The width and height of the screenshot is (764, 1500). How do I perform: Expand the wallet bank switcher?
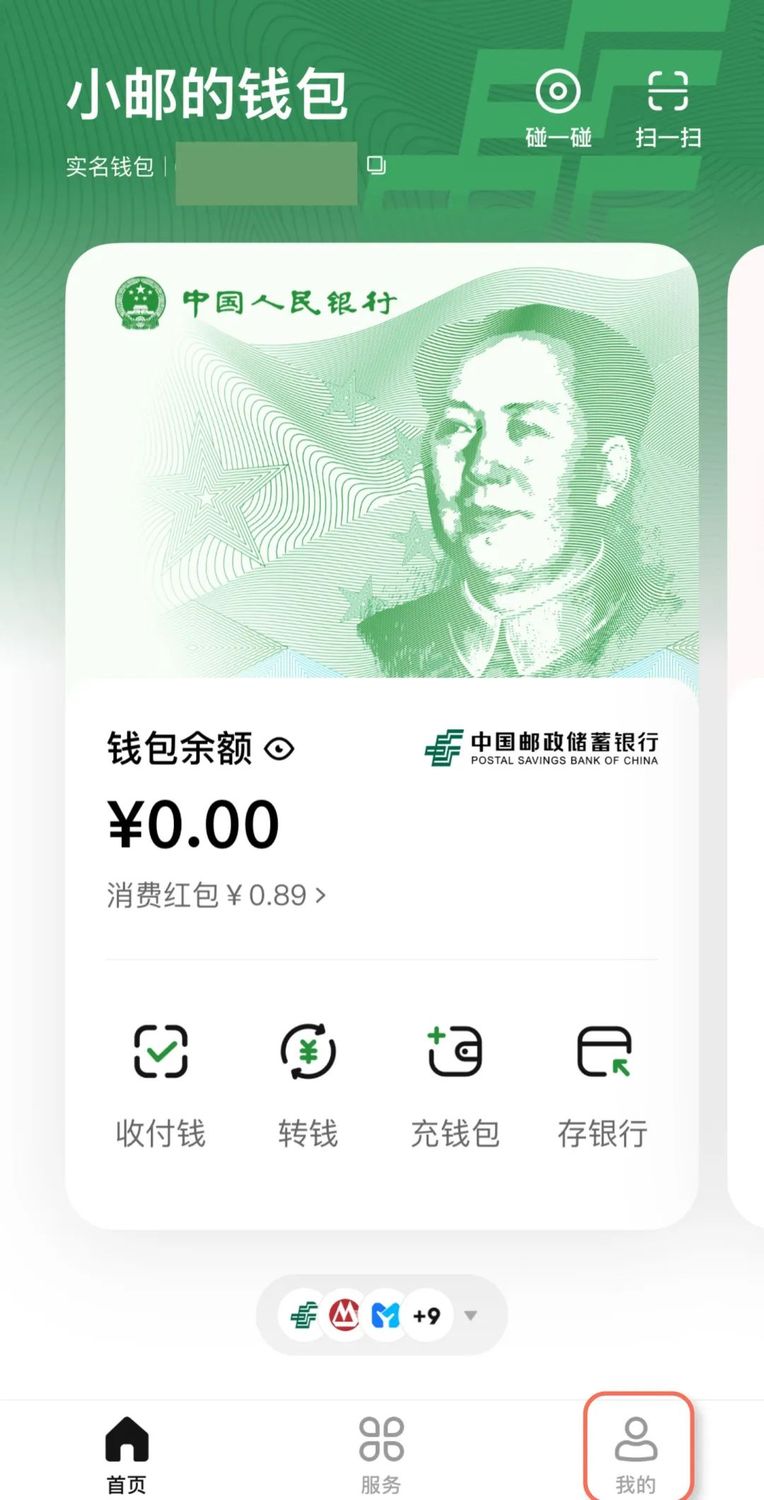click(x=471, y=1315)
